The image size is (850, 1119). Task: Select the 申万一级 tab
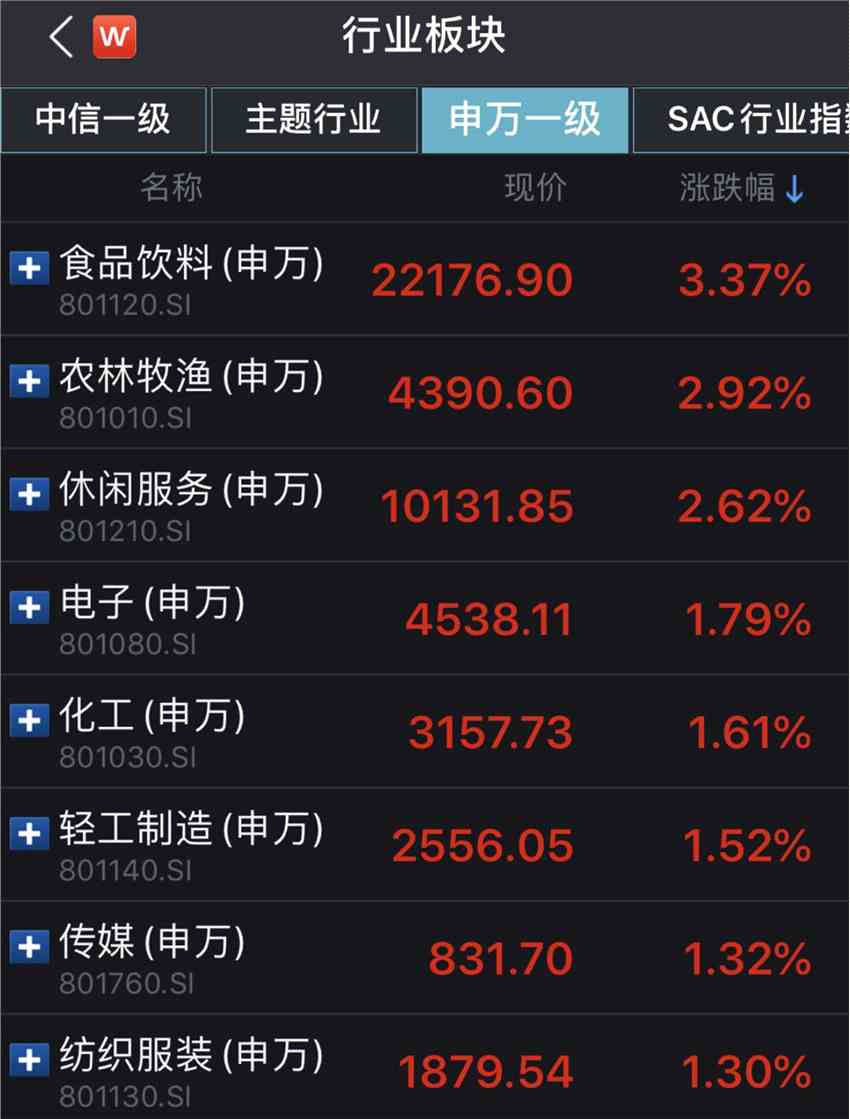coord(525,120)
